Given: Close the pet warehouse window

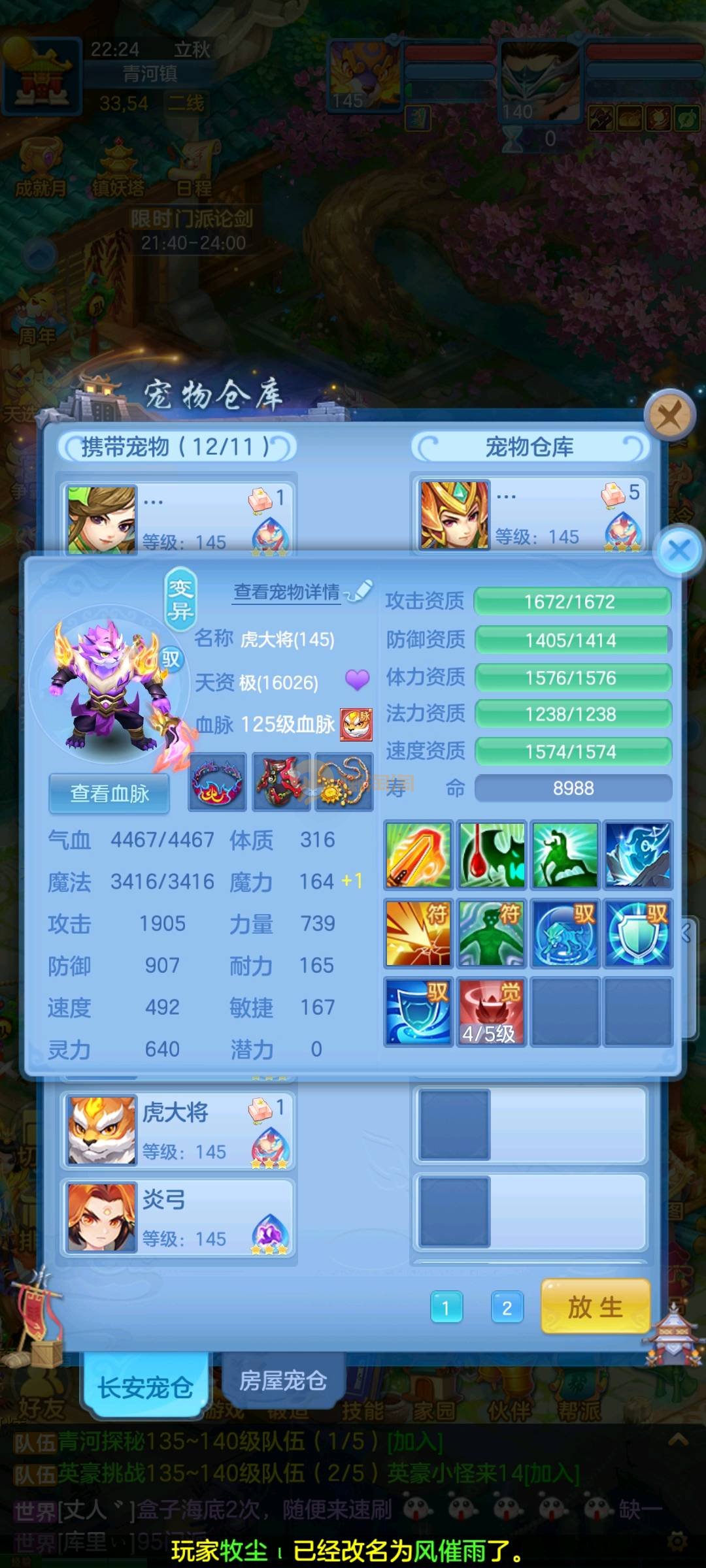Looking at the screenshot, I should (669, 414).
